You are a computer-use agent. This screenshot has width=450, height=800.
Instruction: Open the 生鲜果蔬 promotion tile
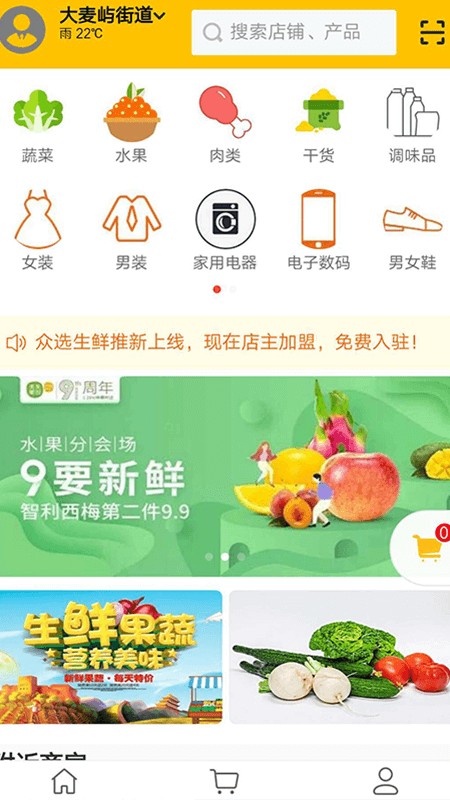pos(111,657)
